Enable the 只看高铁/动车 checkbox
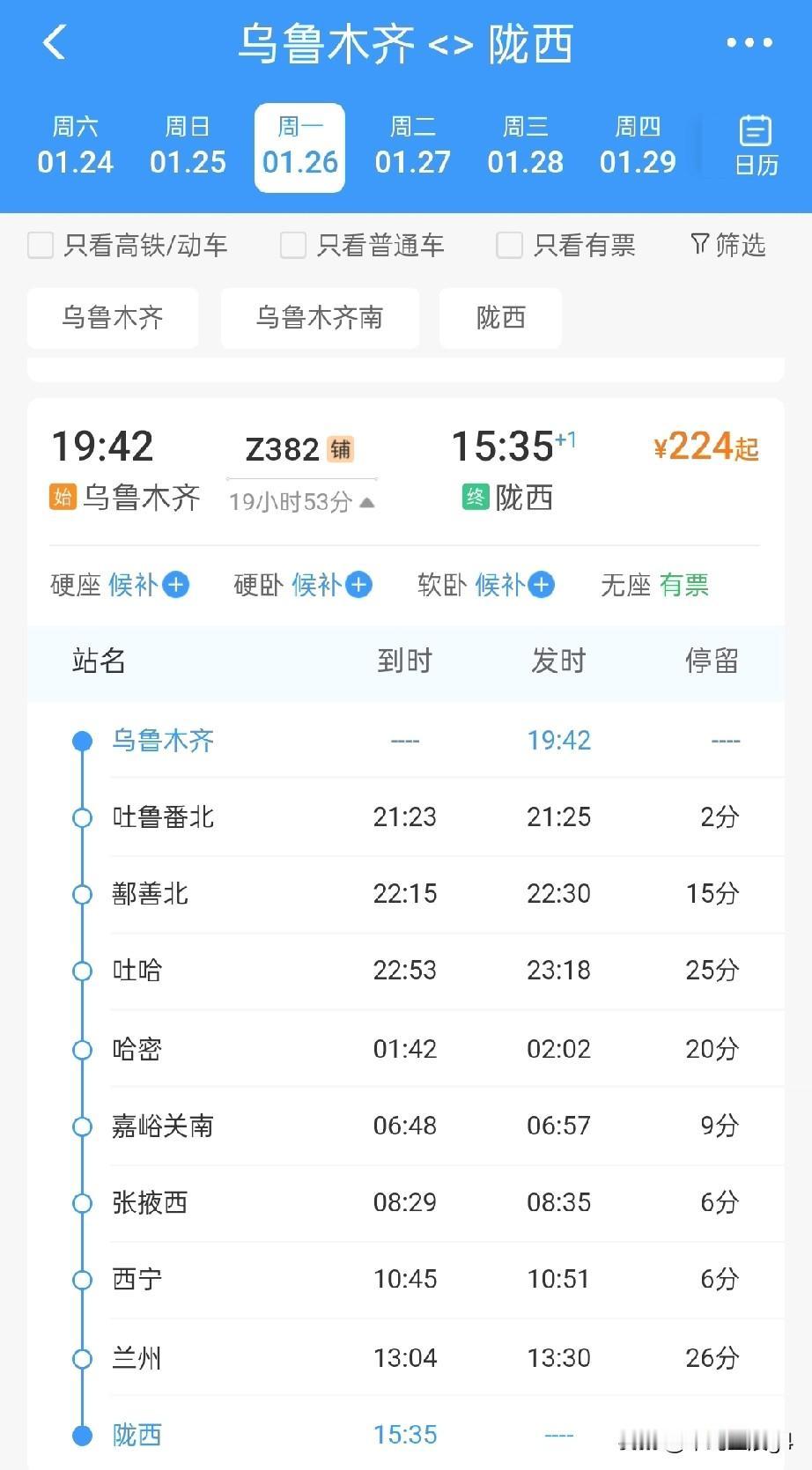 pos(41,246)
